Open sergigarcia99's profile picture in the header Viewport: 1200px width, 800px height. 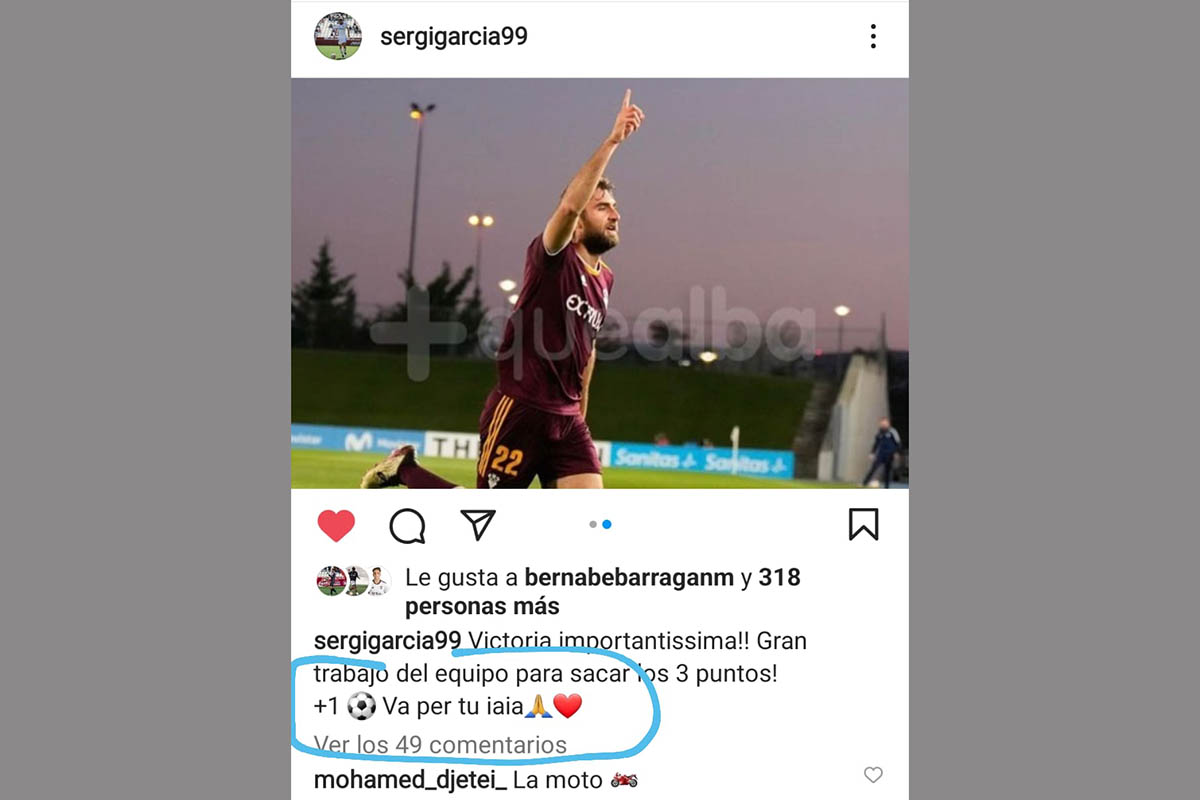[x=338, y=37]
